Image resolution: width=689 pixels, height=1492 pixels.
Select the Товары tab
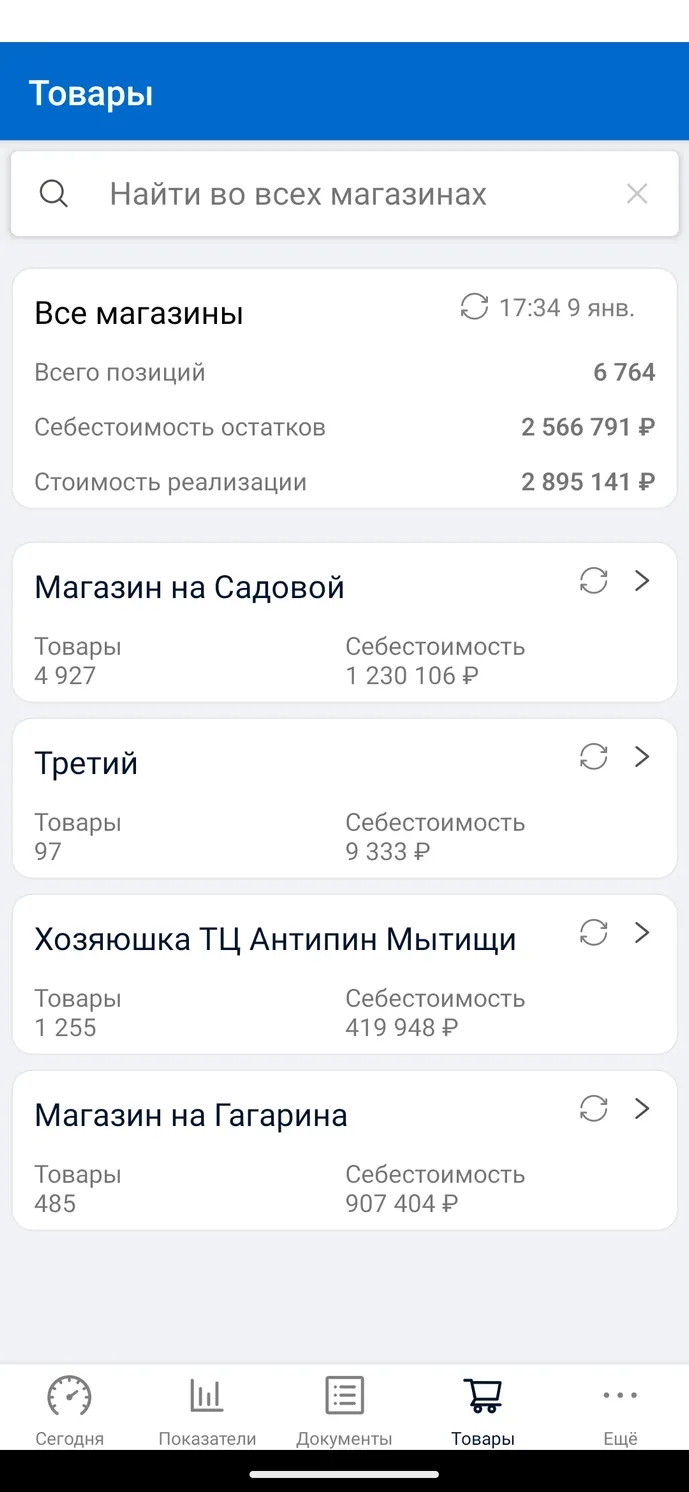point(483,1410)
